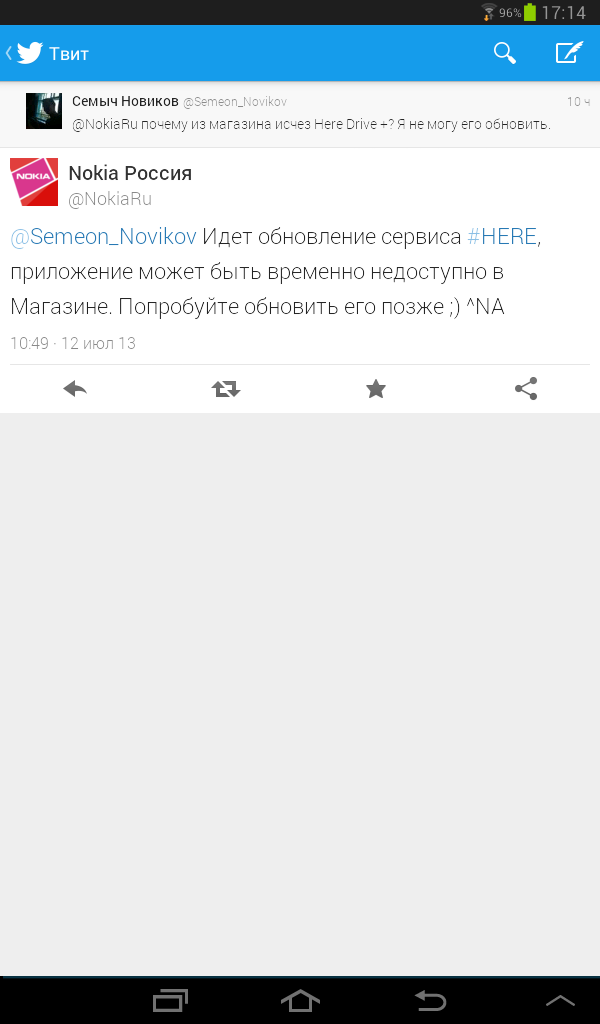600x1024 pixels.
Task: Share this tweet
Action: 526,389
